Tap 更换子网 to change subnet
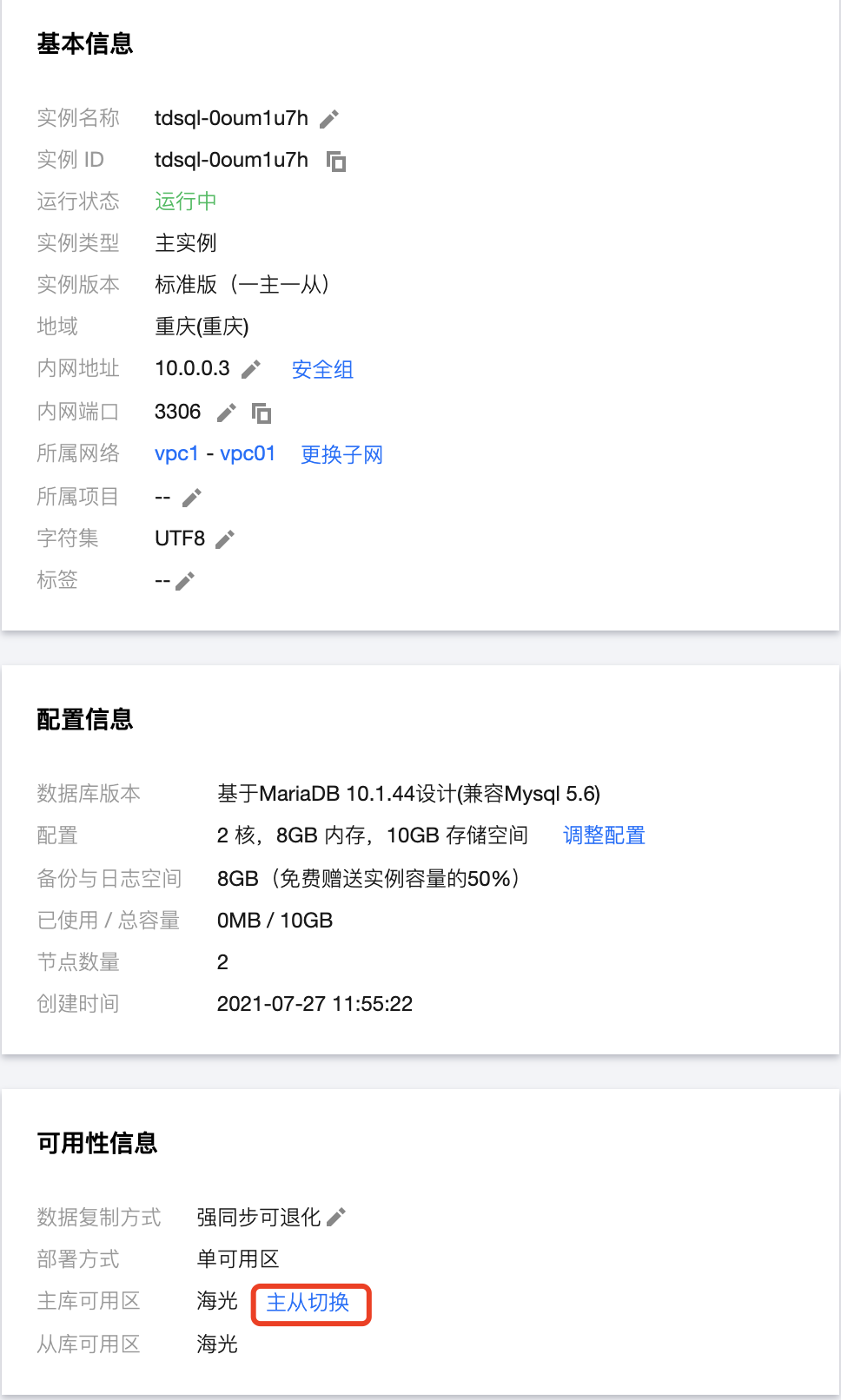Screen dimensions: 841x1400 click(341, 454)
